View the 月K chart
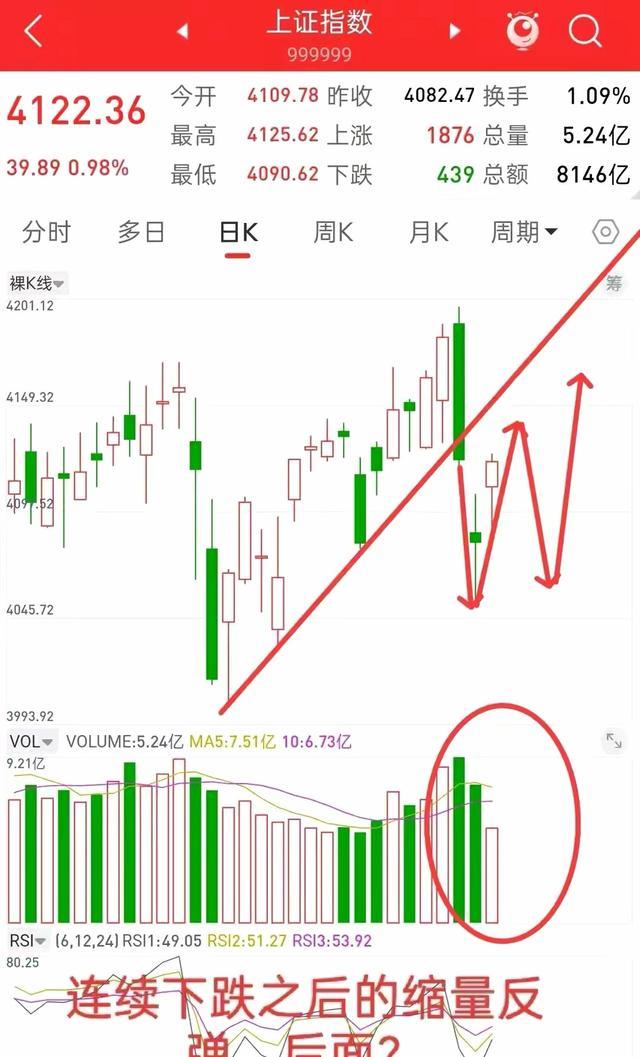This screenshot has width=640, height=1057. click(428, 233)
